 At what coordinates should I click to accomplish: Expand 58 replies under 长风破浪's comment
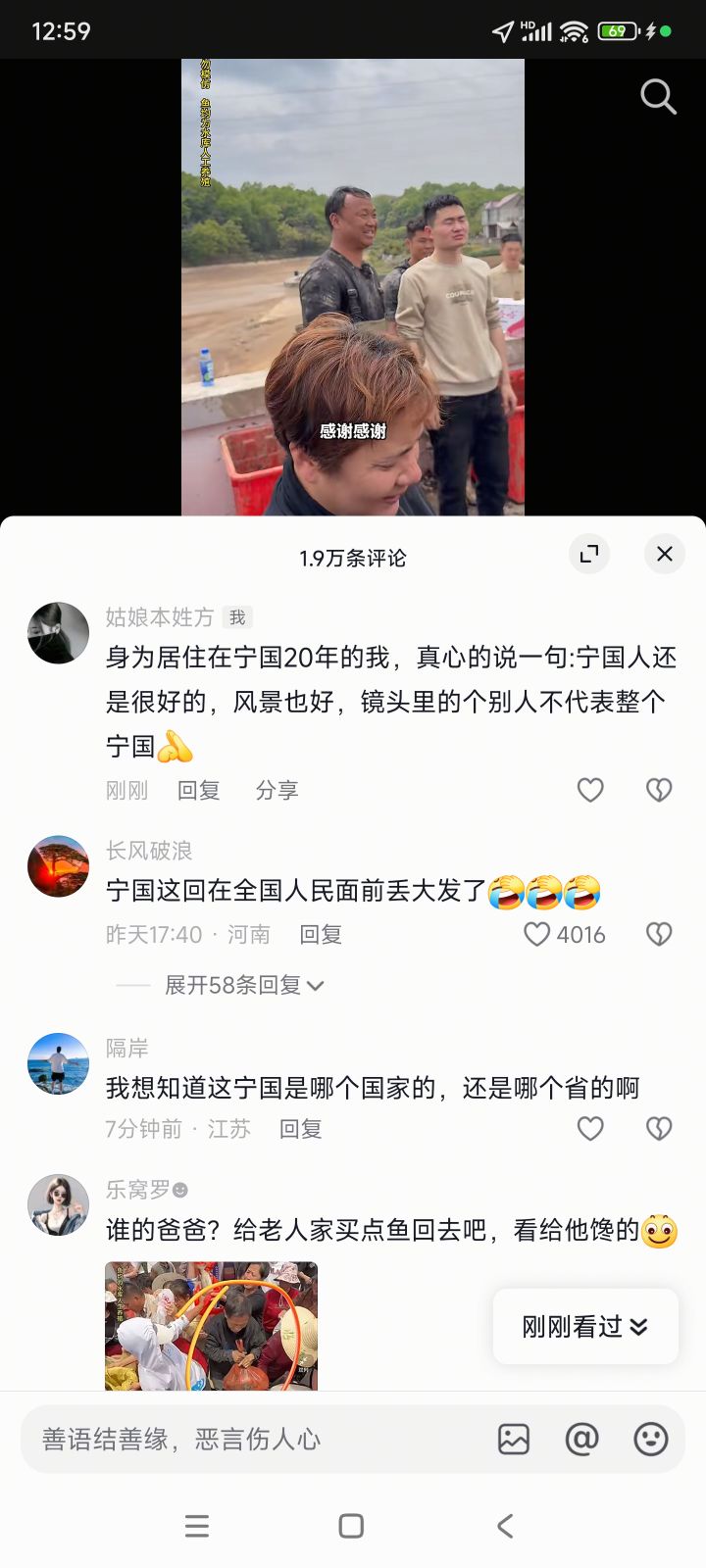tap(243, 985)
